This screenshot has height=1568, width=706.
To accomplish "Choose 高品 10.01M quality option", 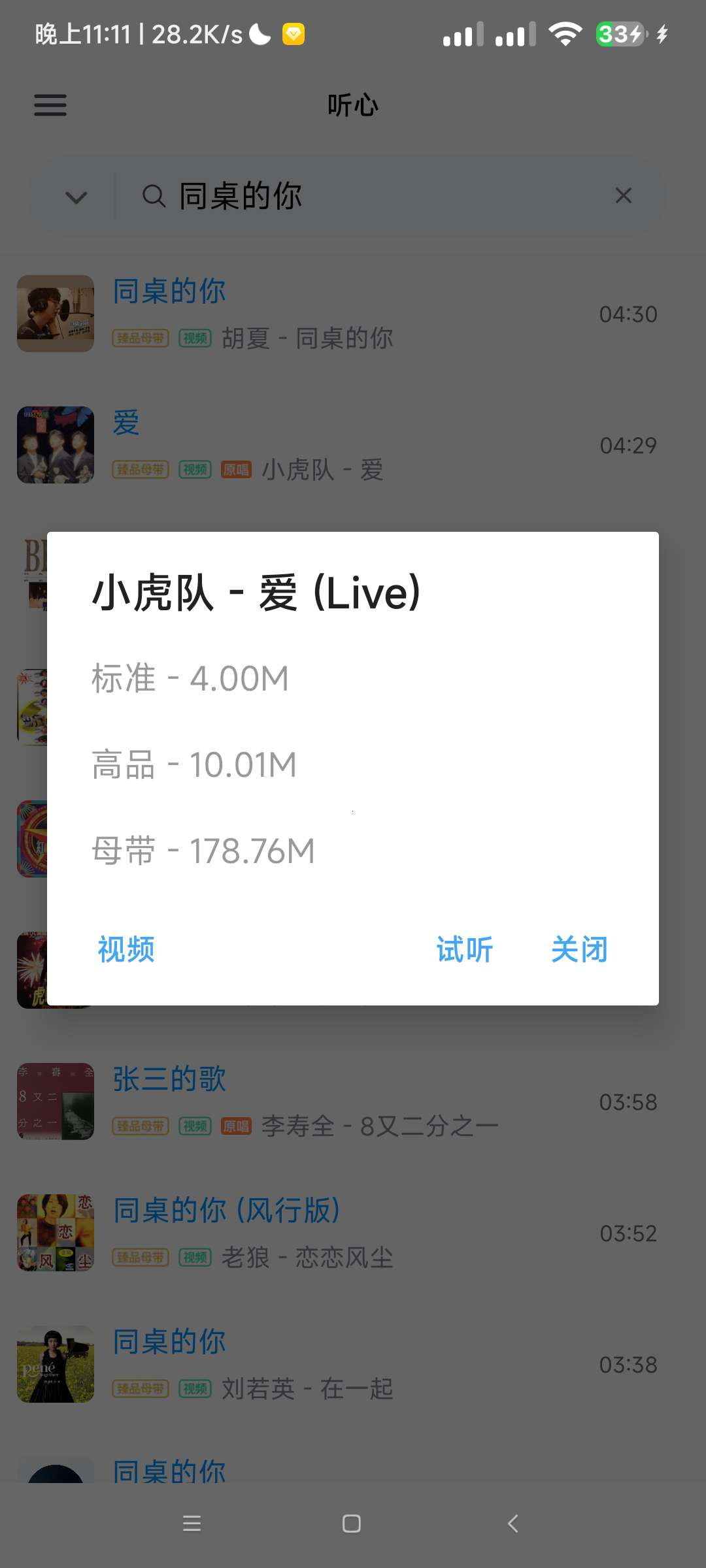I will coord(194,764).
